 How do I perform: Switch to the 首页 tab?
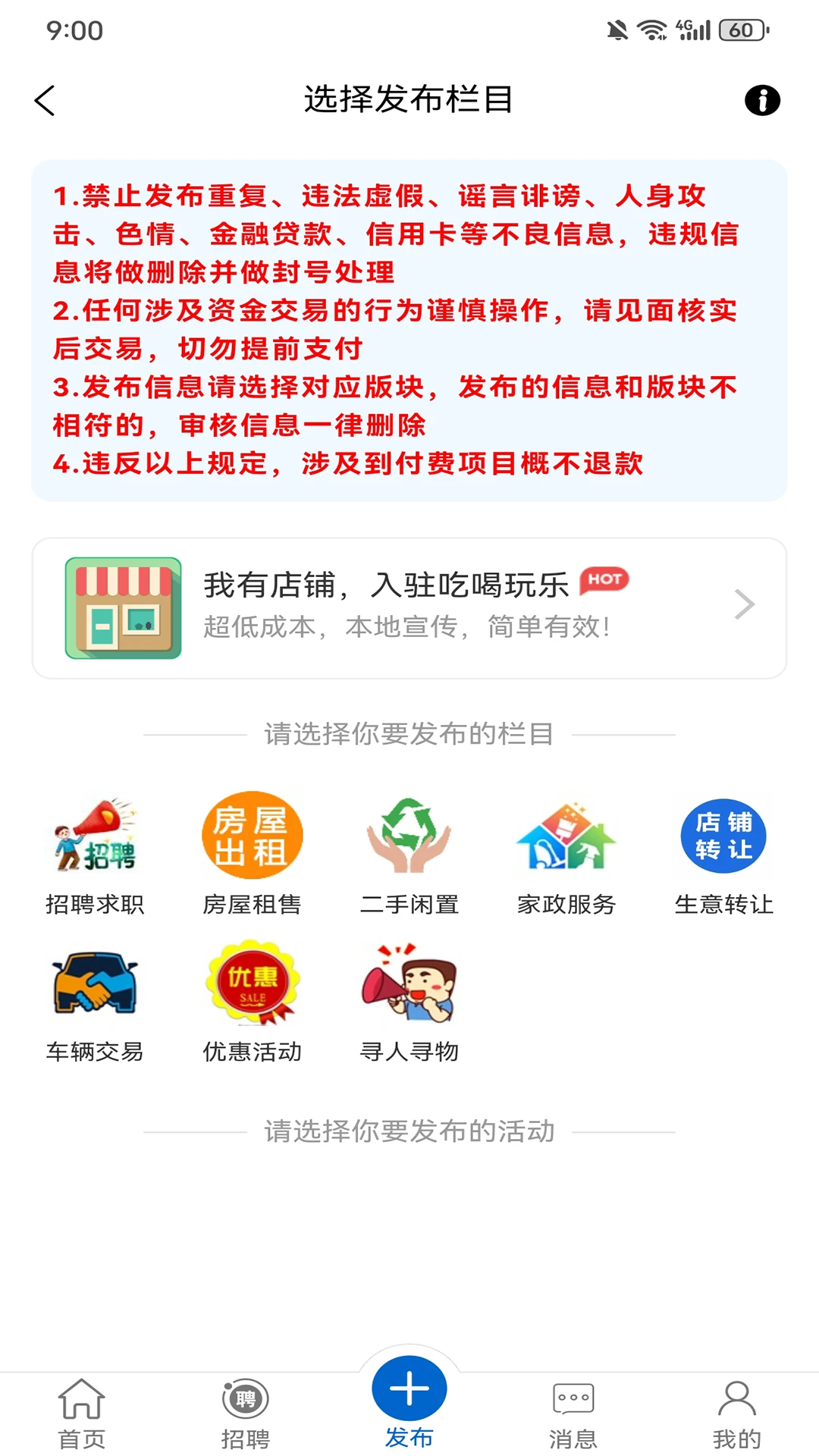(x=82, y=1414)
